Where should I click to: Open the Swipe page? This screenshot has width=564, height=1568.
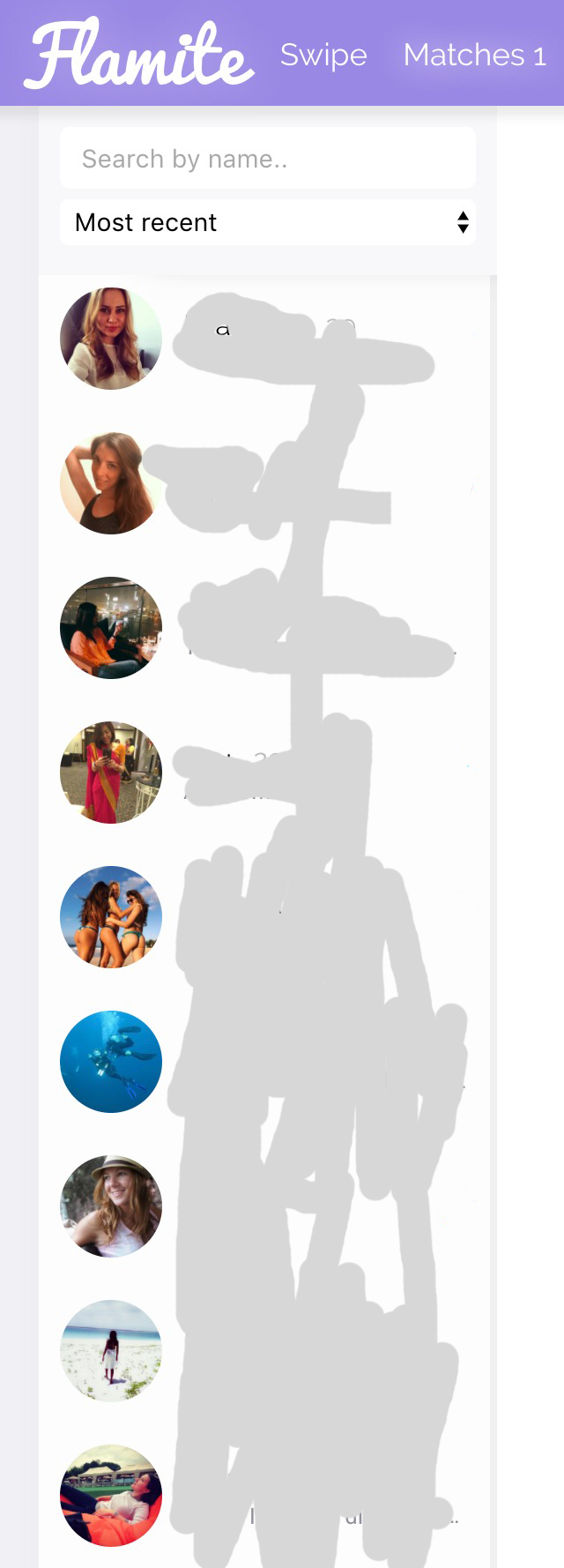pyautogui.click(x=323, y=55)
